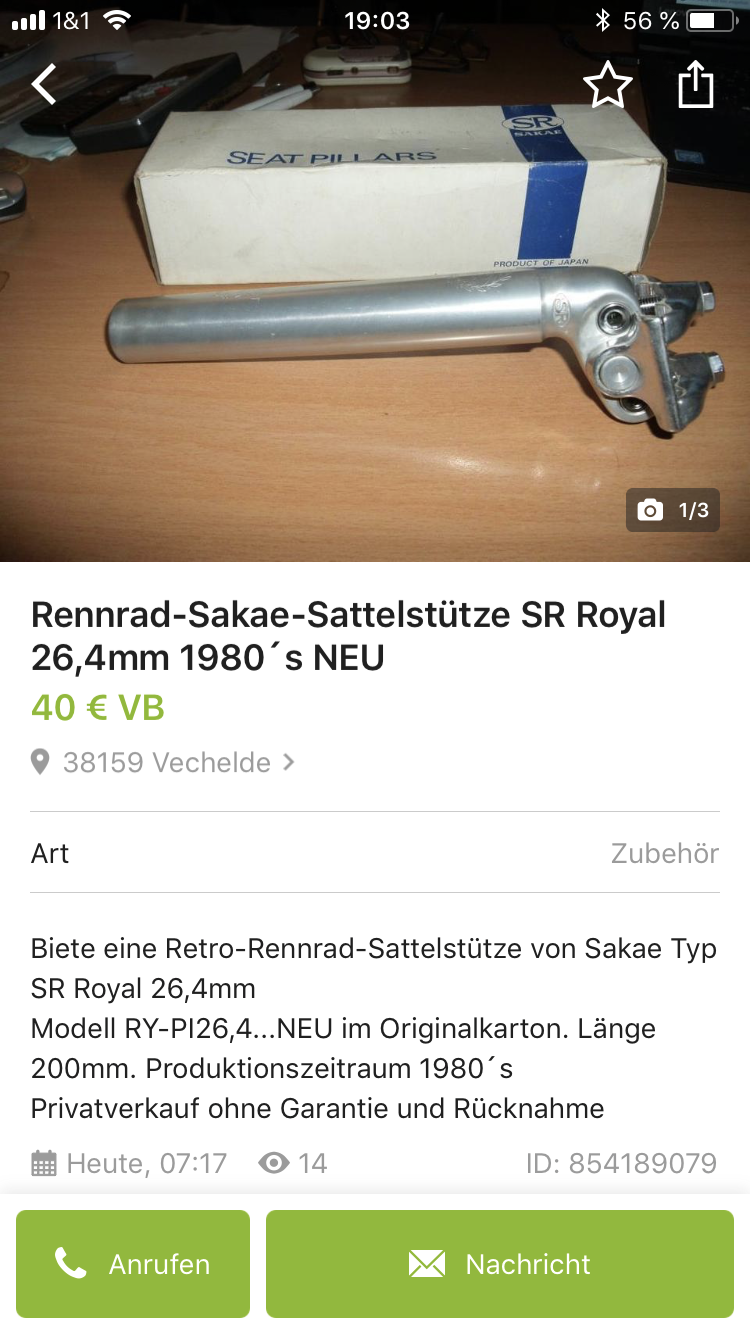
Task: Send the seller a Nachricht
Action: [x=500, y=1264]
